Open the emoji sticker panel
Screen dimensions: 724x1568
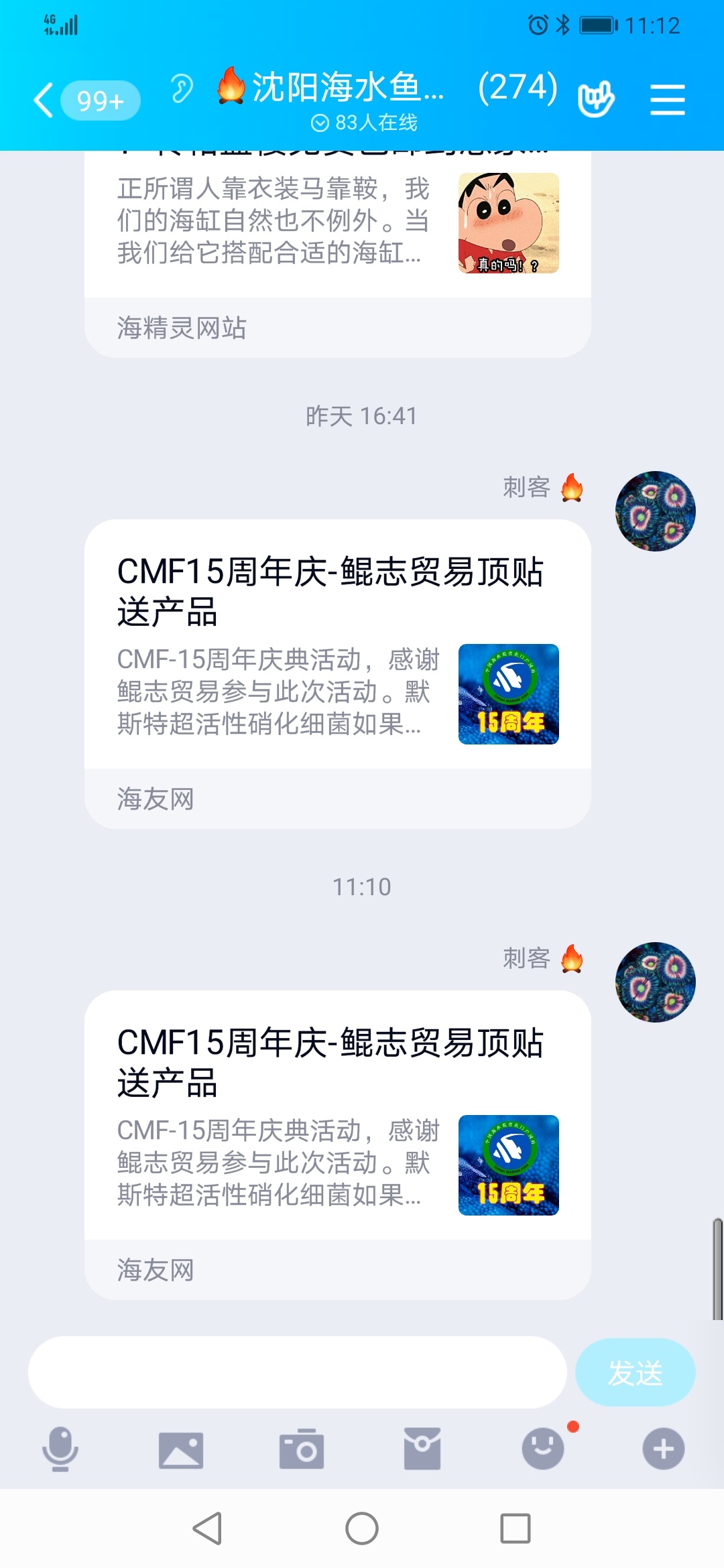point(543,1449)
